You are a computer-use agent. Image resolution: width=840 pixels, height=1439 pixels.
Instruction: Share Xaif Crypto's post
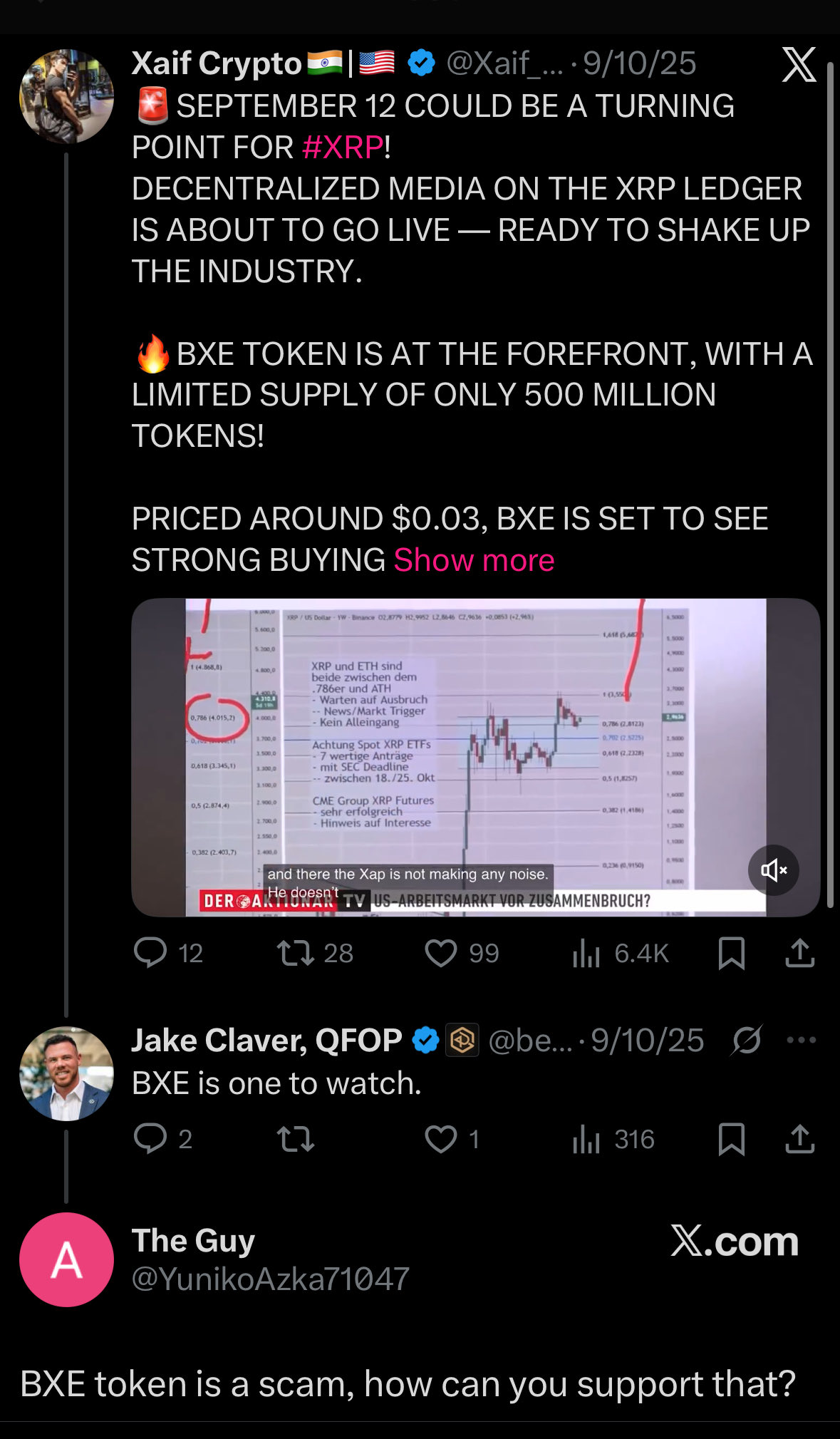(799, 953)
